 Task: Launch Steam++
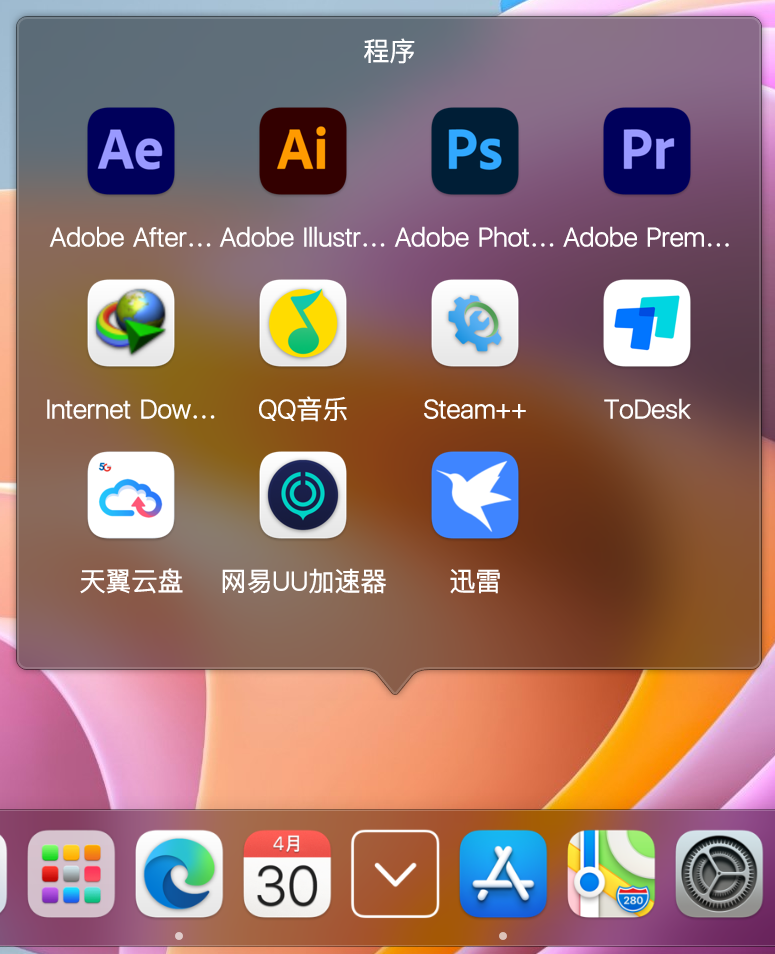475,323
